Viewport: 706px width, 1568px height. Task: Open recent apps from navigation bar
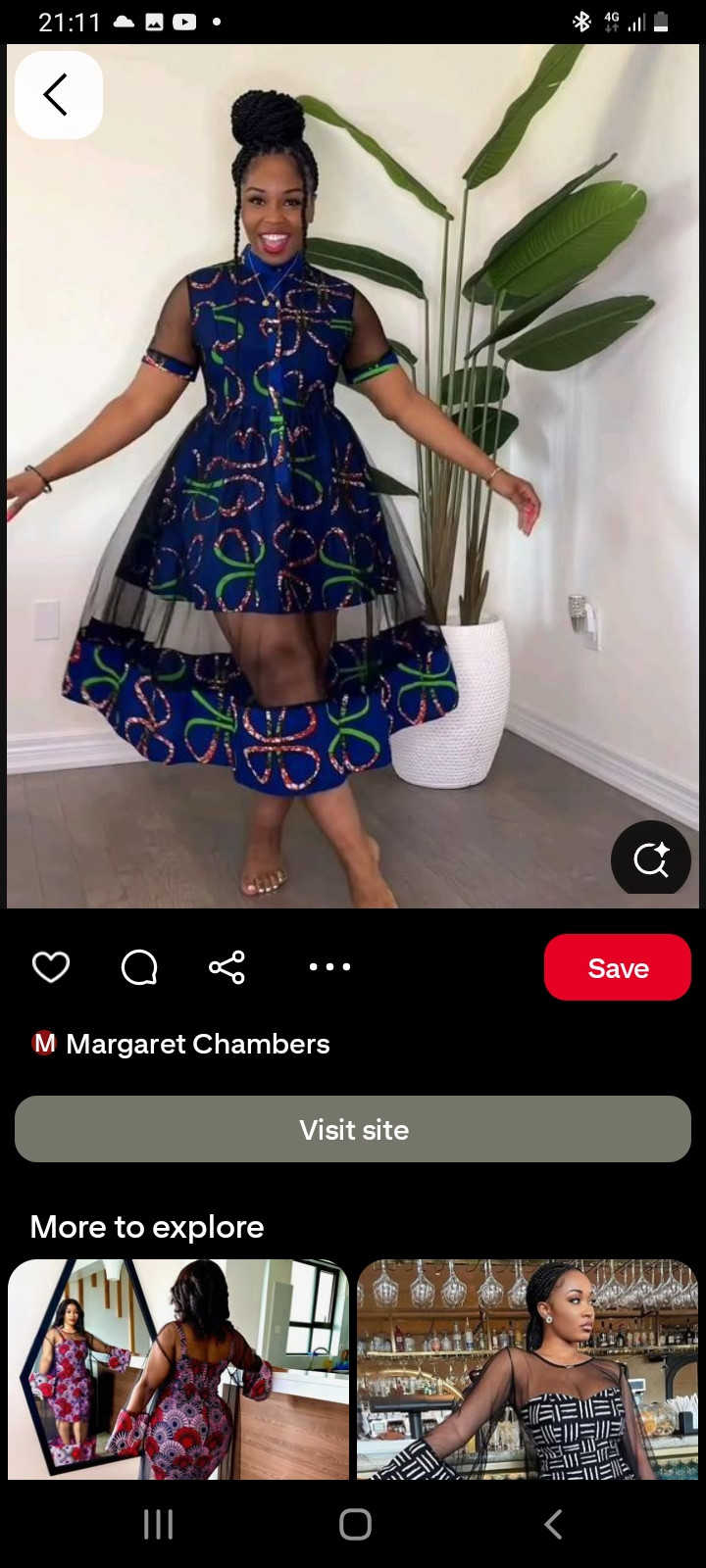pos(158,1524)
